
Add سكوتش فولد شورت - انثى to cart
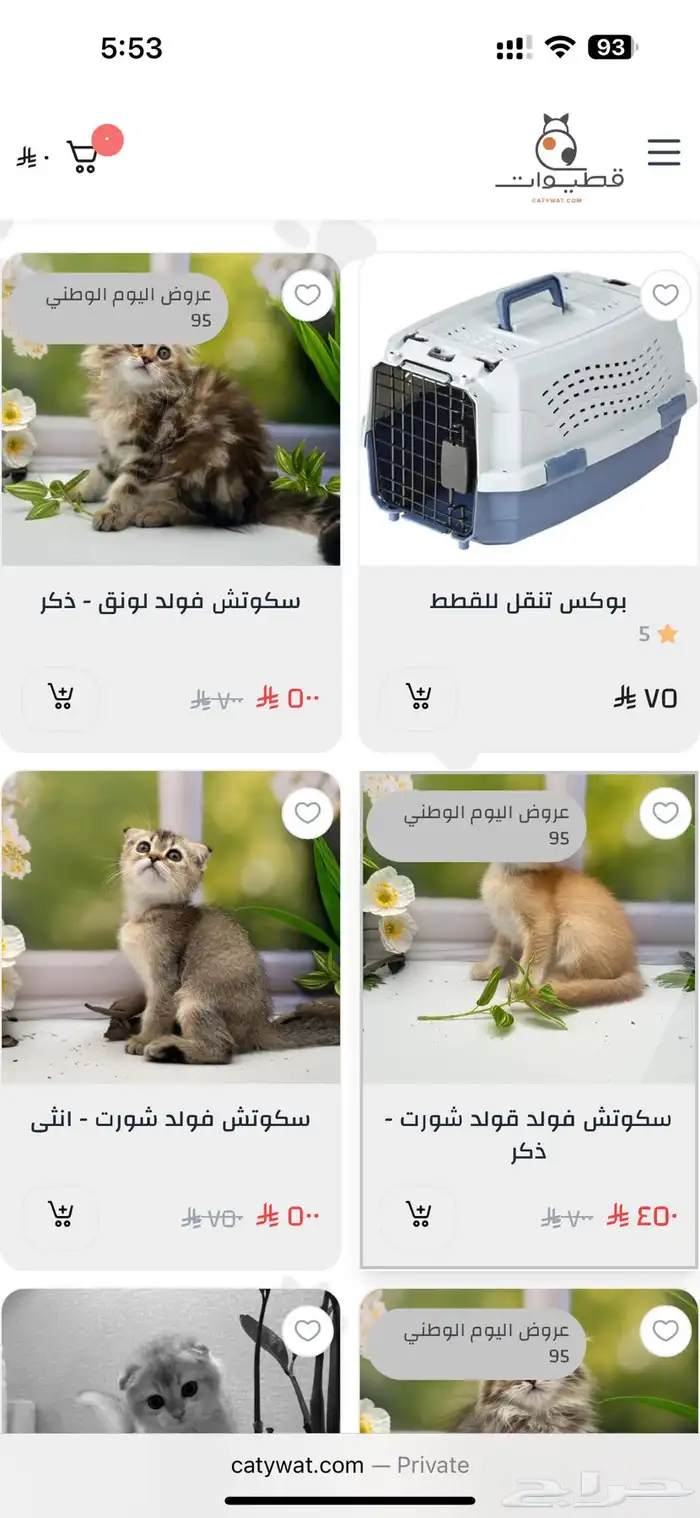(x=61, y=1215)
